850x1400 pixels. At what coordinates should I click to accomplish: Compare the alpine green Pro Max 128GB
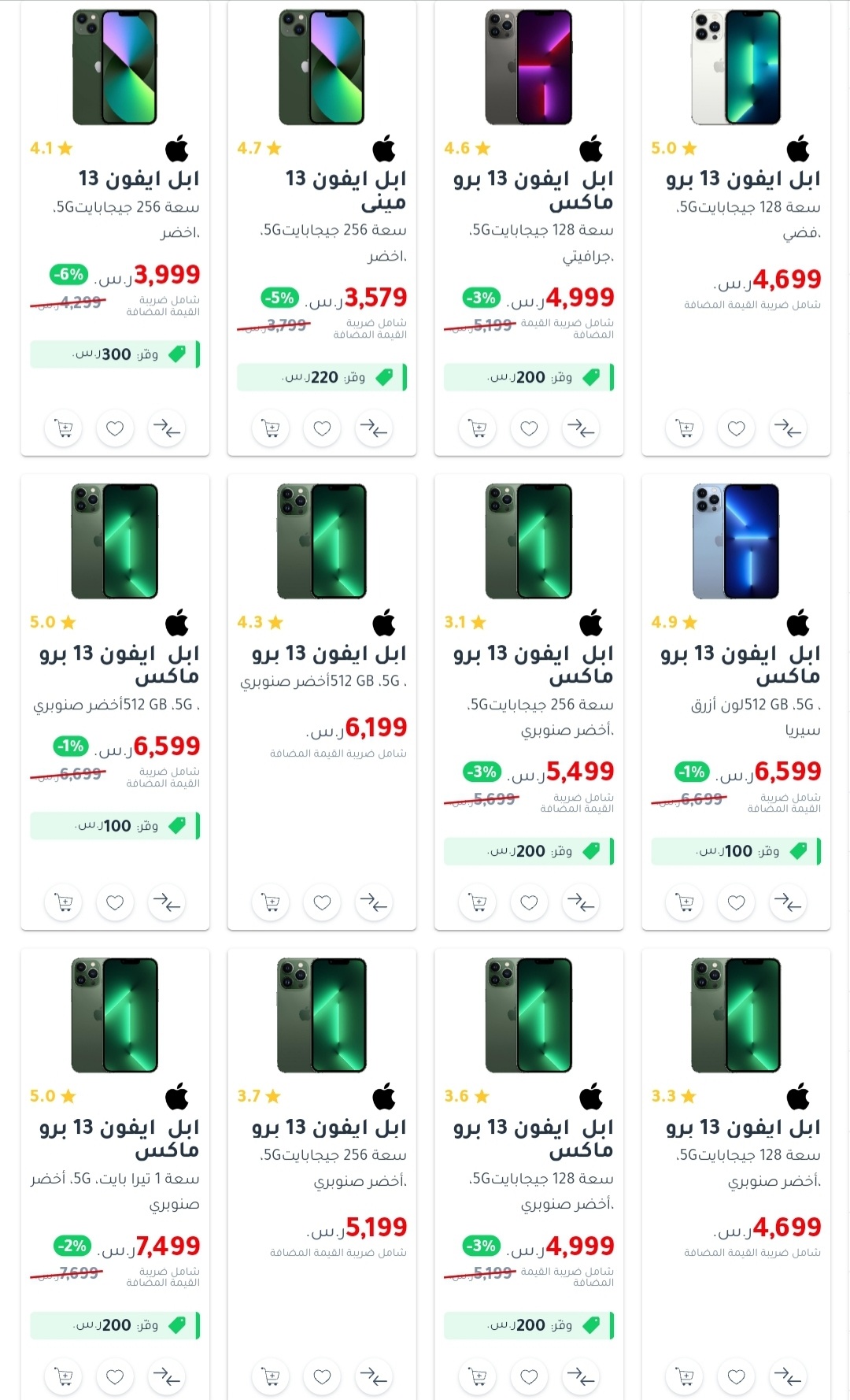[x=581, y=1377]
